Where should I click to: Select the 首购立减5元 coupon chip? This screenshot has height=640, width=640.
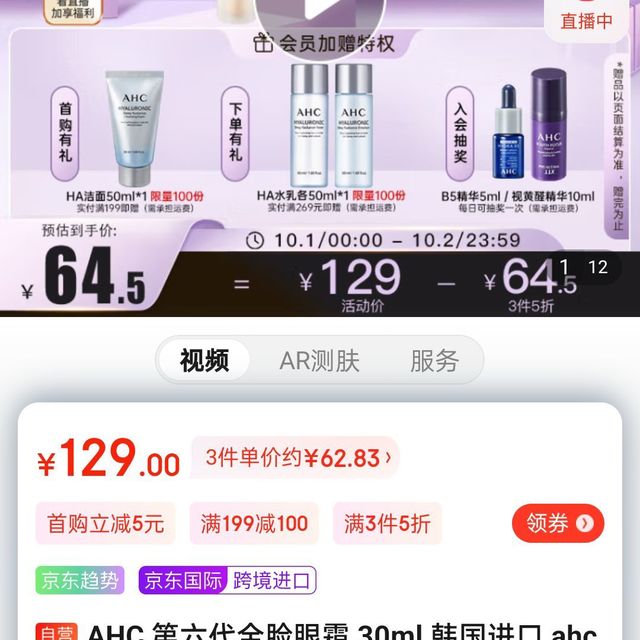coord(105,523)
